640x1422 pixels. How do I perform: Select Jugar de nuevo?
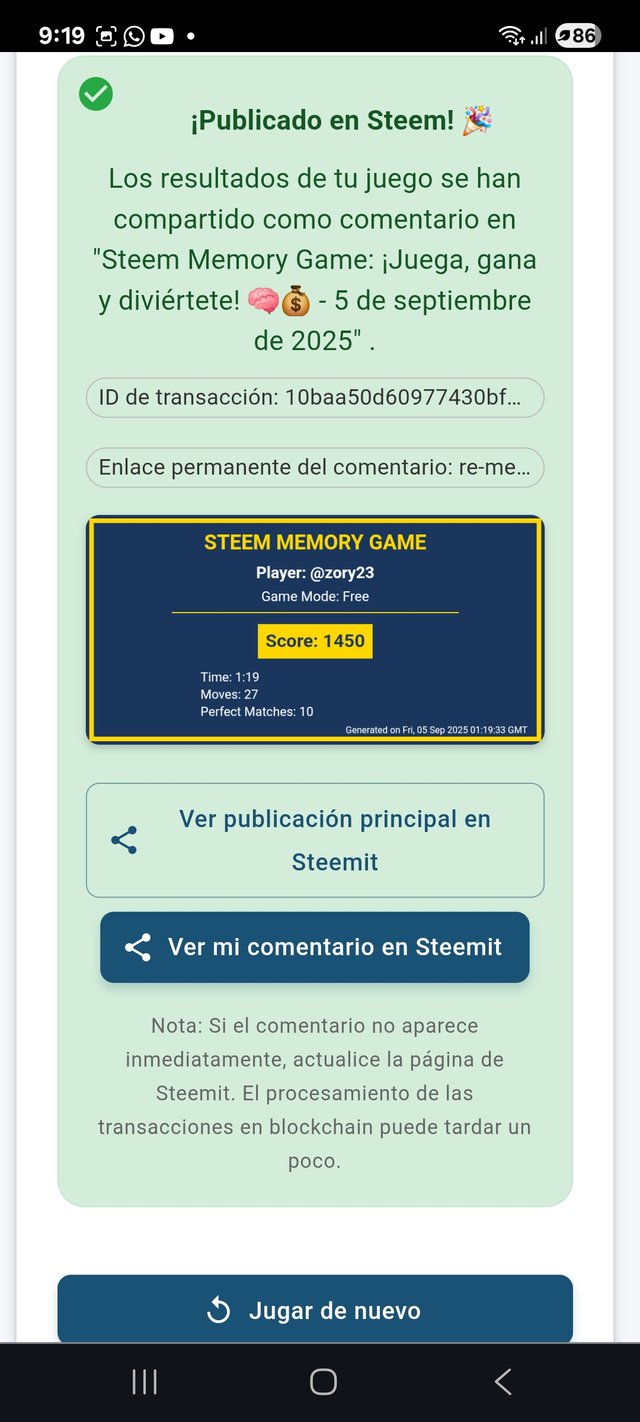point(315,1310)
